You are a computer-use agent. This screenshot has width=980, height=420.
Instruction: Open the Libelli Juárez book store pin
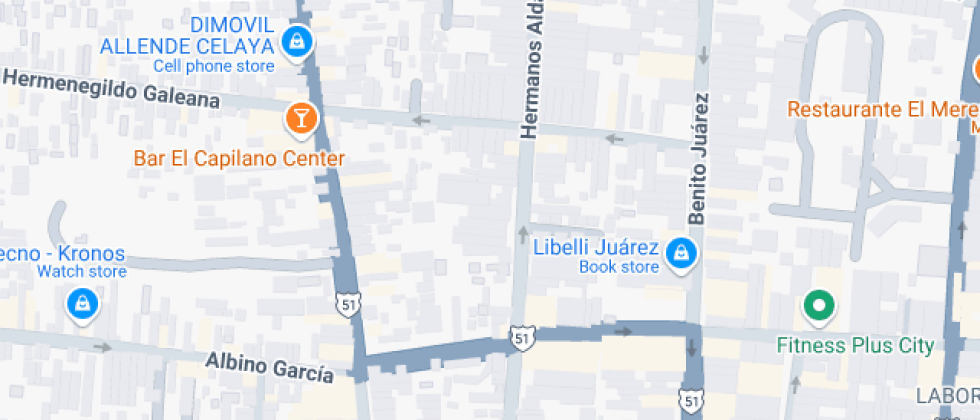click(x=681, y=252)
